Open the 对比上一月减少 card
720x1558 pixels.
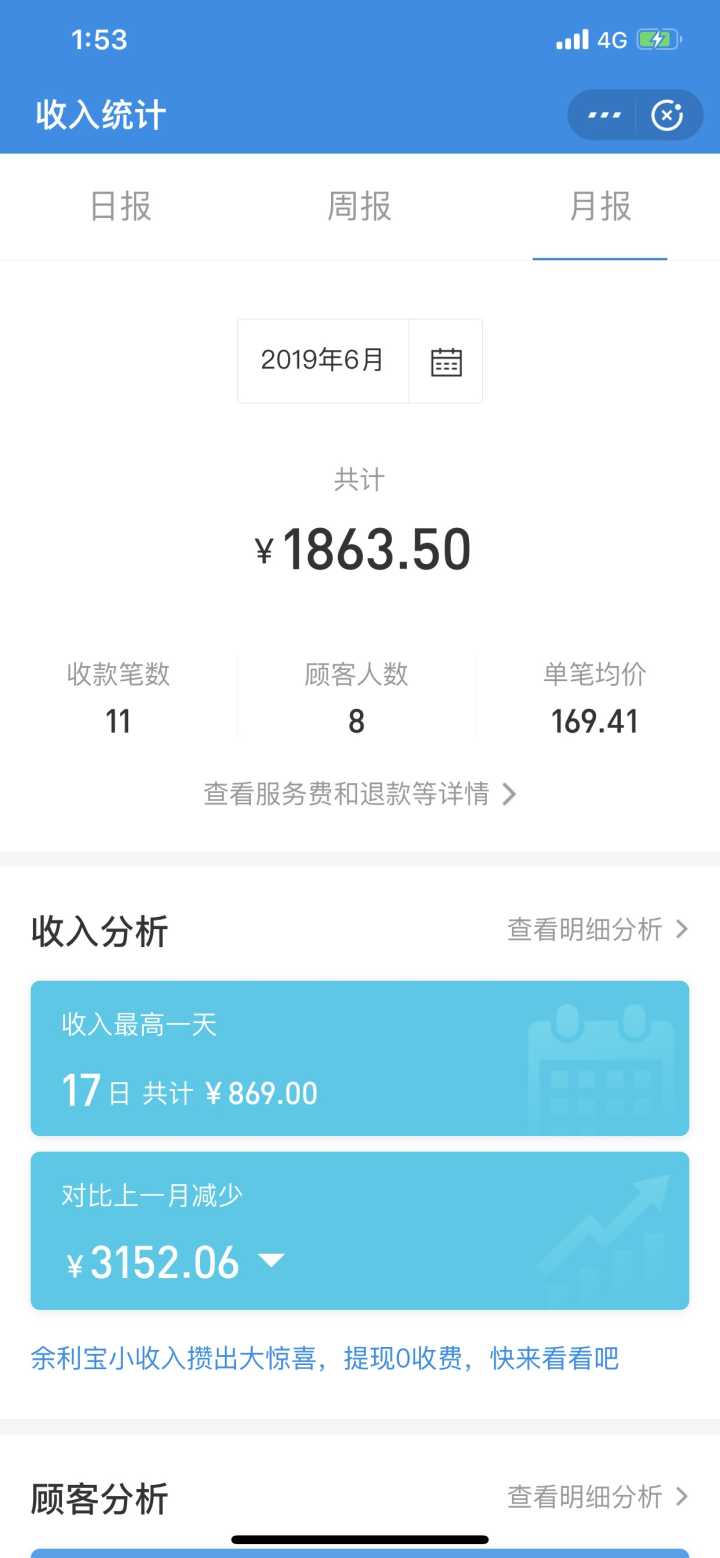360,1230
